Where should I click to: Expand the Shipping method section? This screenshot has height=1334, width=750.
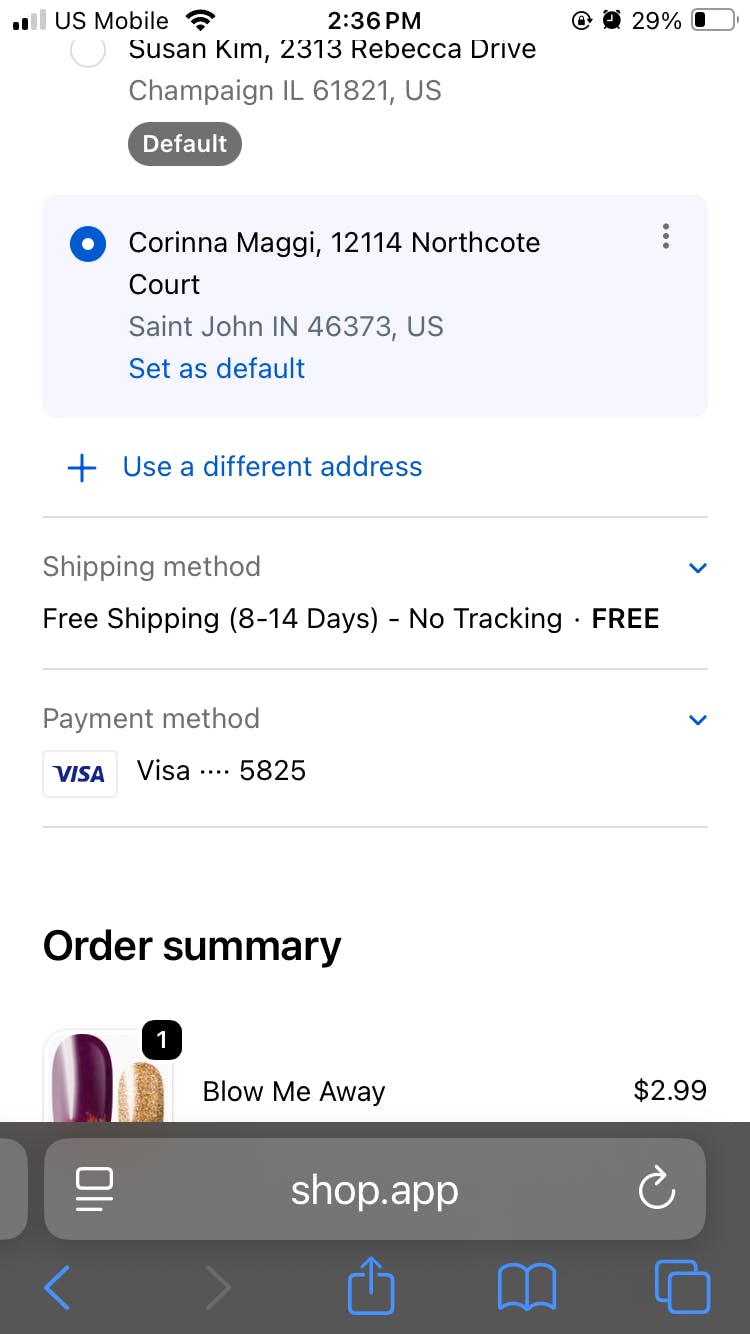[x=698, y=568]
